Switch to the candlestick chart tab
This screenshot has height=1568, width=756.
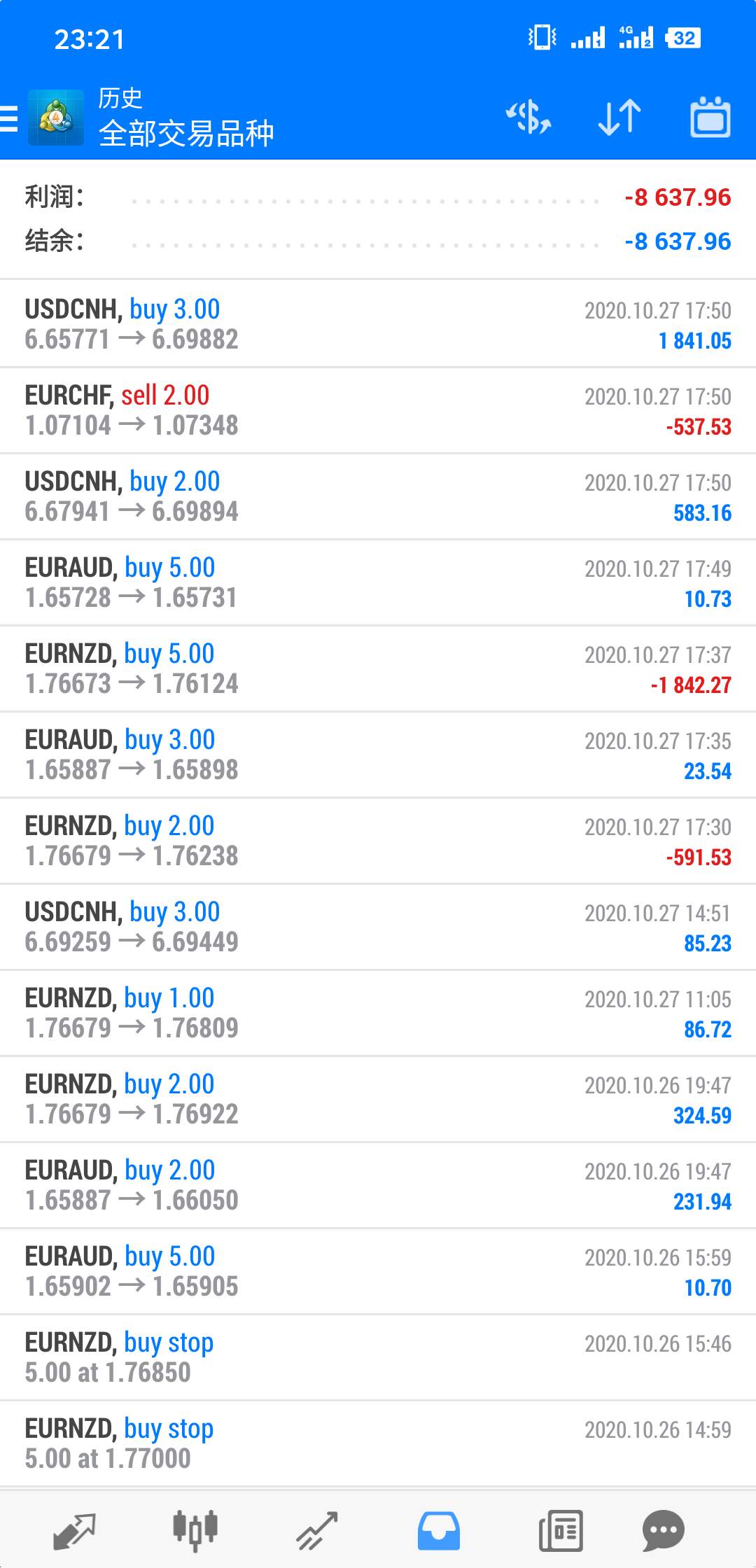(195, 1530)
